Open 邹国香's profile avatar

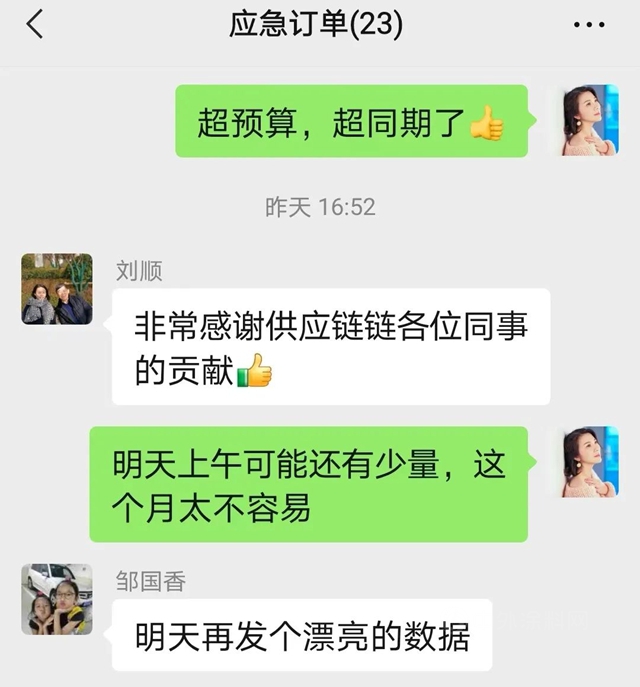click(57, 599)
